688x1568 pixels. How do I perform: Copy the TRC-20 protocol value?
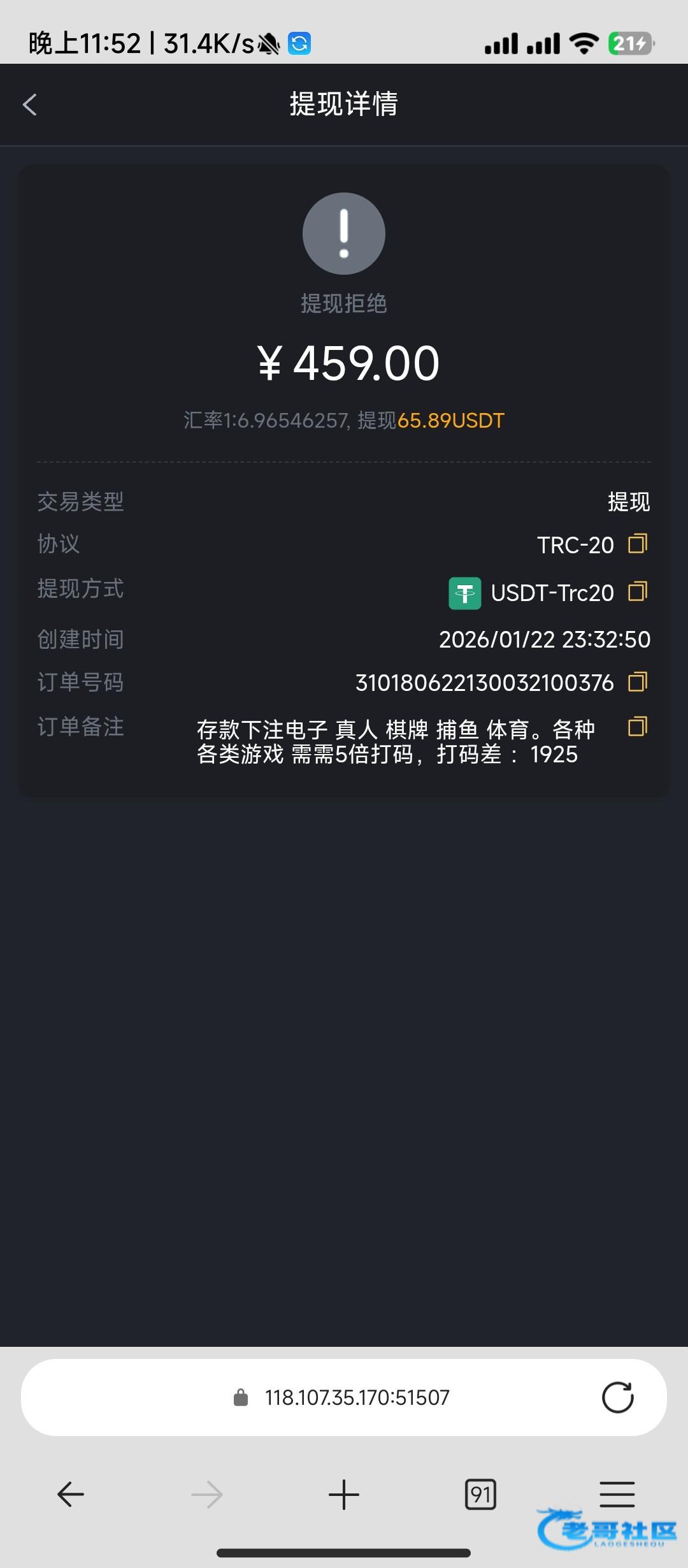pyautogui.click(x=638, y=544)
